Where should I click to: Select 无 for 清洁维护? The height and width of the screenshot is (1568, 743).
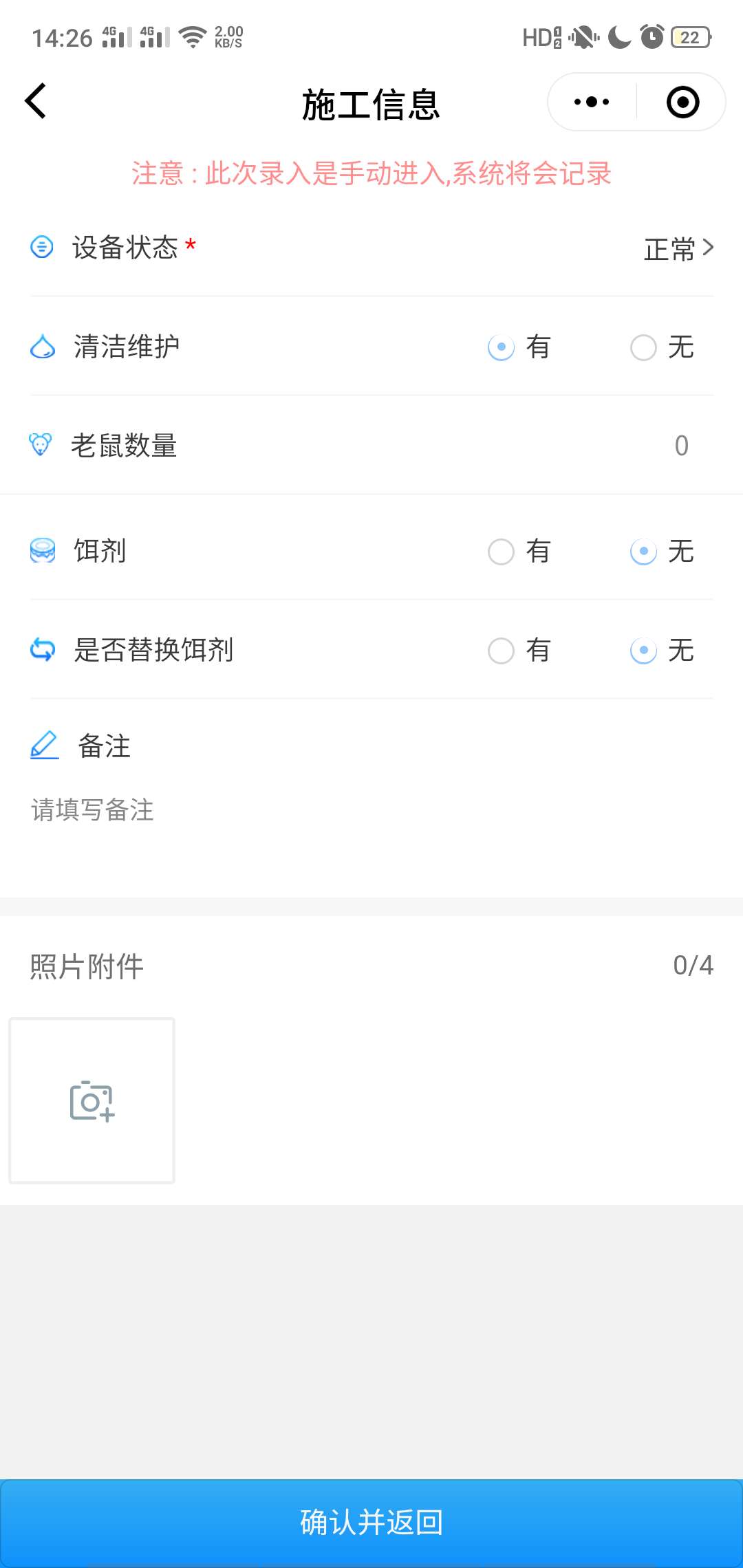pos(644,347)
